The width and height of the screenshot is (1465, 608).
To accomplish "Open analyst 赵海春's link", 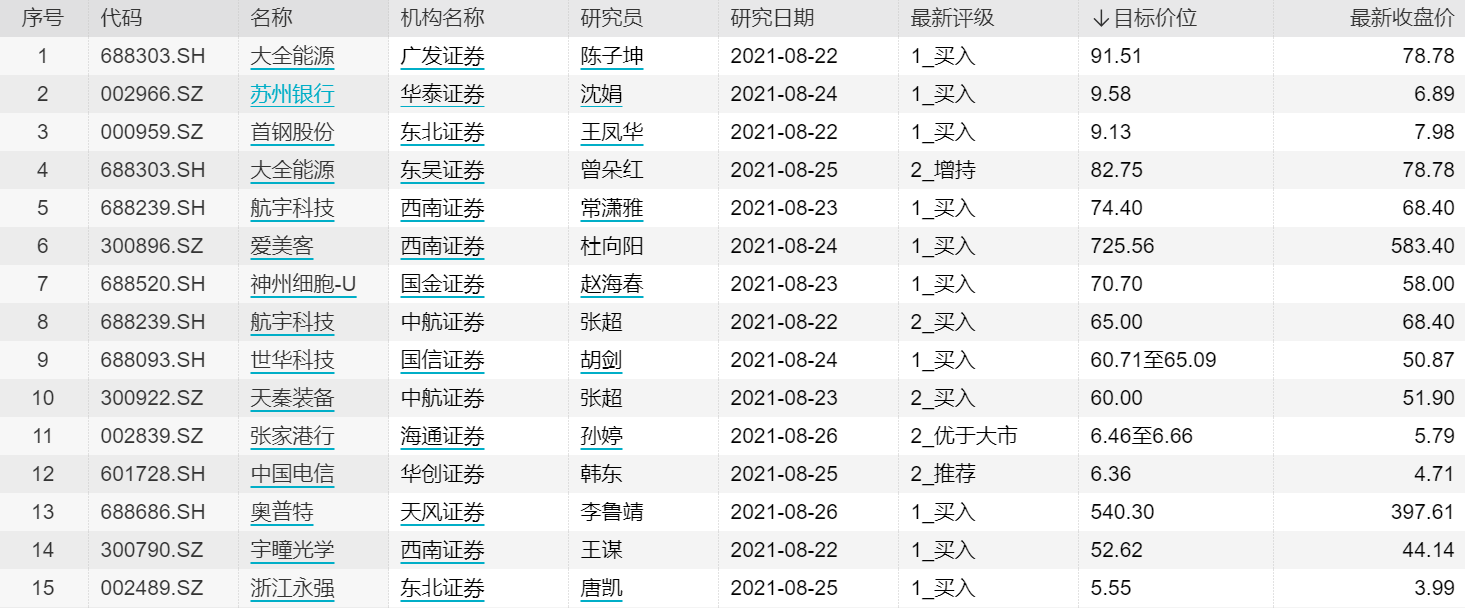I will click(612, 285).
